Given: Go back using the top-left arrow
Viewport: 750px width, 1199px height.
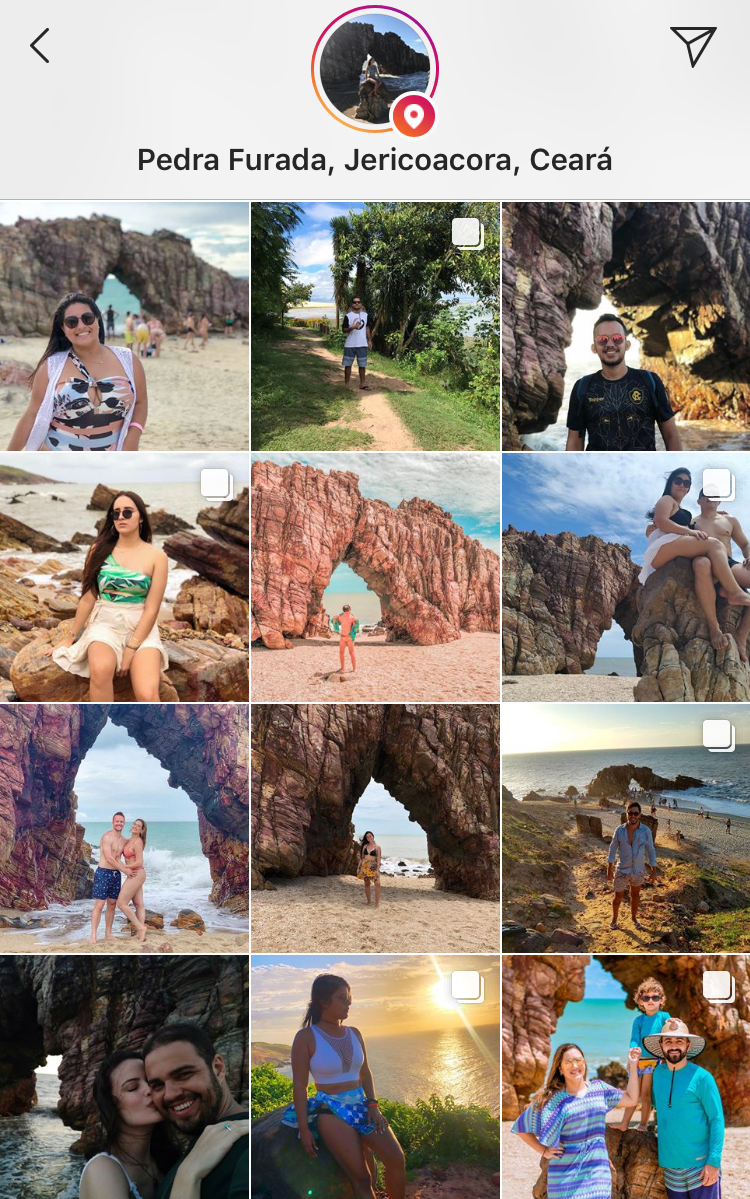Looking at the screenshot, I should (40, 46).
